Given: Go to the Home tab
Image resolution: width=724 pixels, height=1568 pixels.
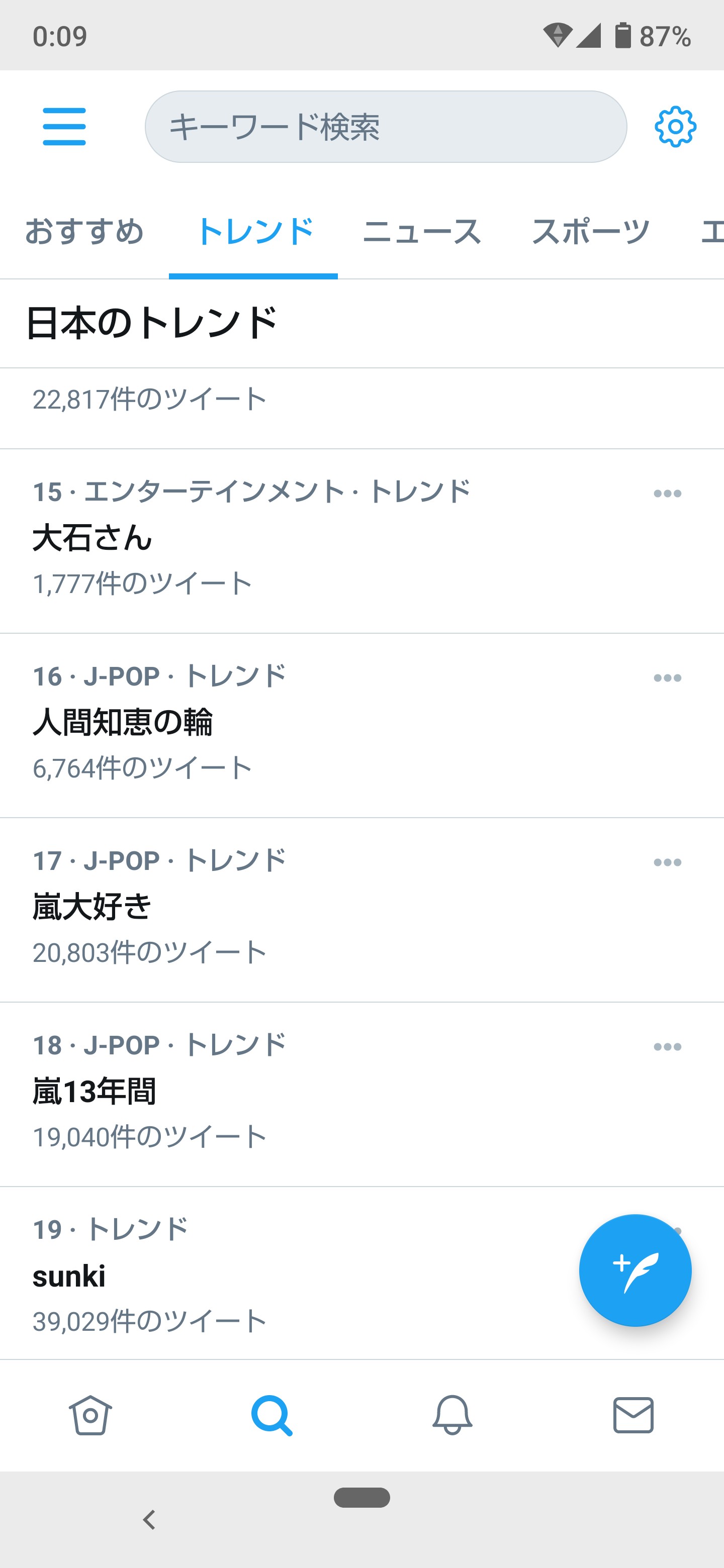Looking at the screenshot, I should (90, 1415).
